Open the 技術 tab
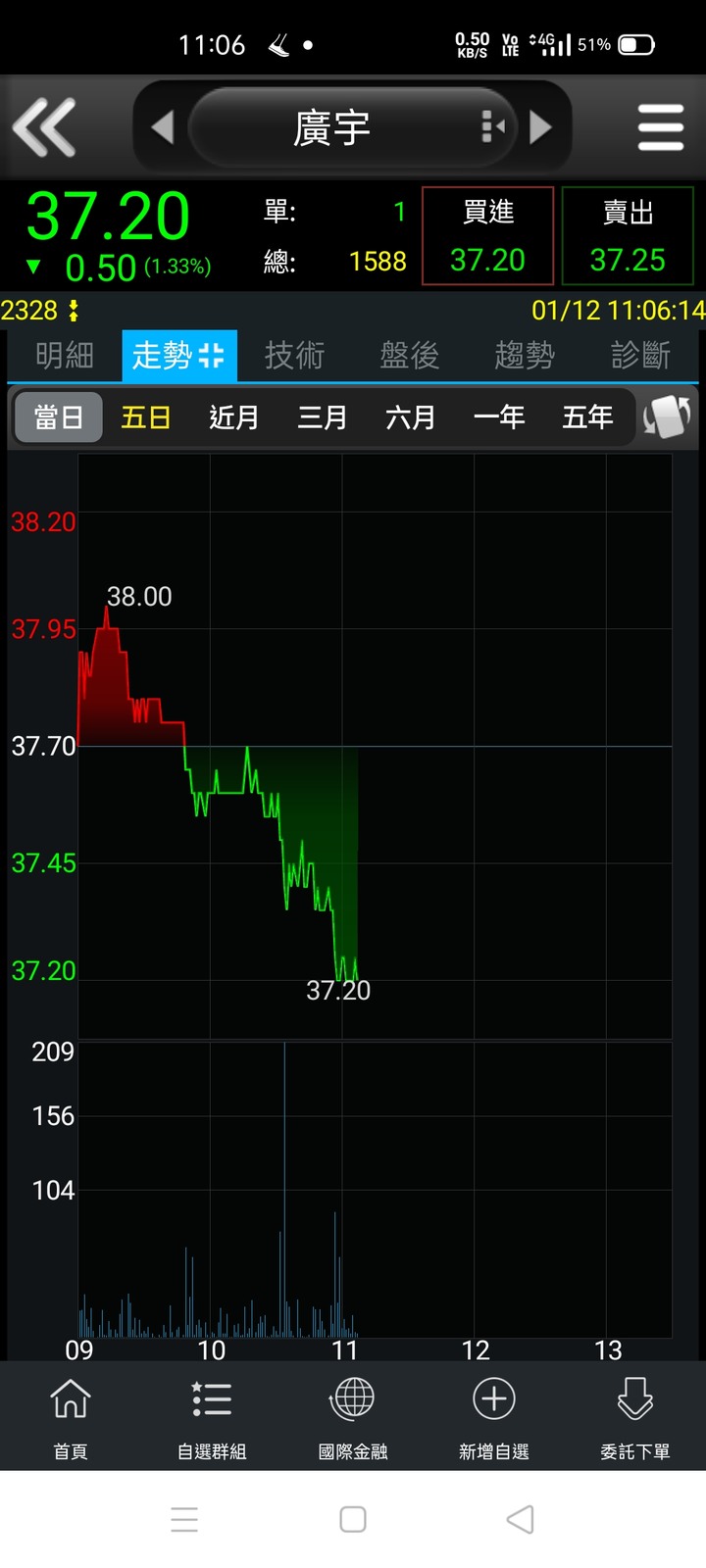This screenshot has height=1568, width=706. click(294, 355)
